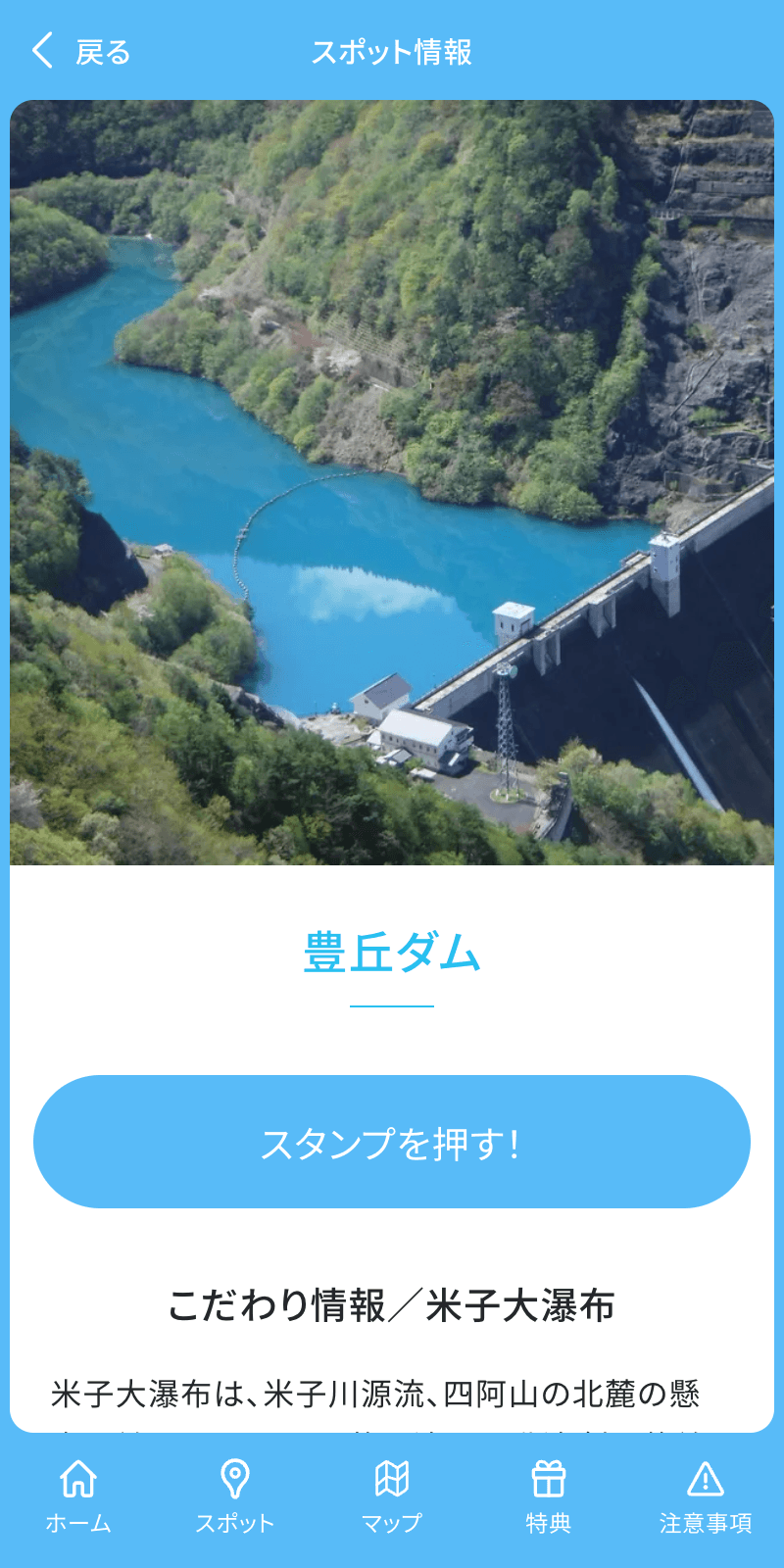This screenshot has height=1568, width=784.
Task: Tap 戻る to go back
Action: (101, 52)
